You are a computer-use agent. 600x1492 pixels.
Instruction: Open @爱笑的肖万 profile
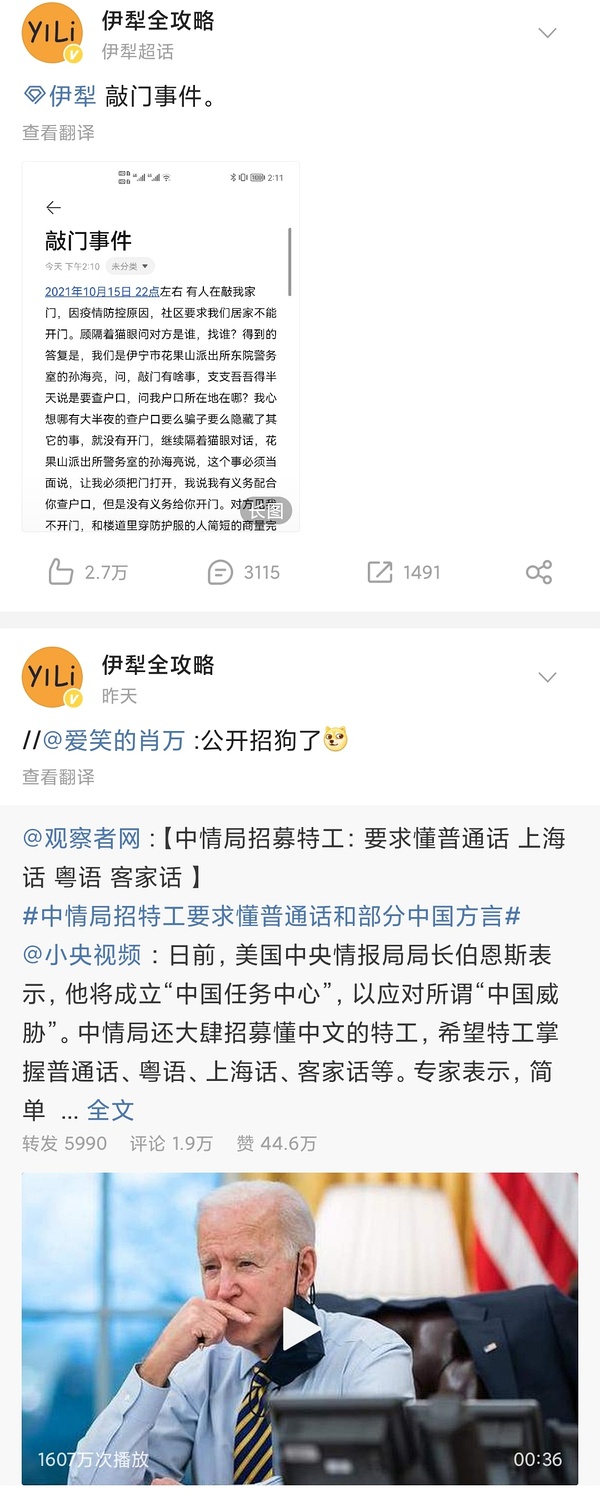[114, 740]
